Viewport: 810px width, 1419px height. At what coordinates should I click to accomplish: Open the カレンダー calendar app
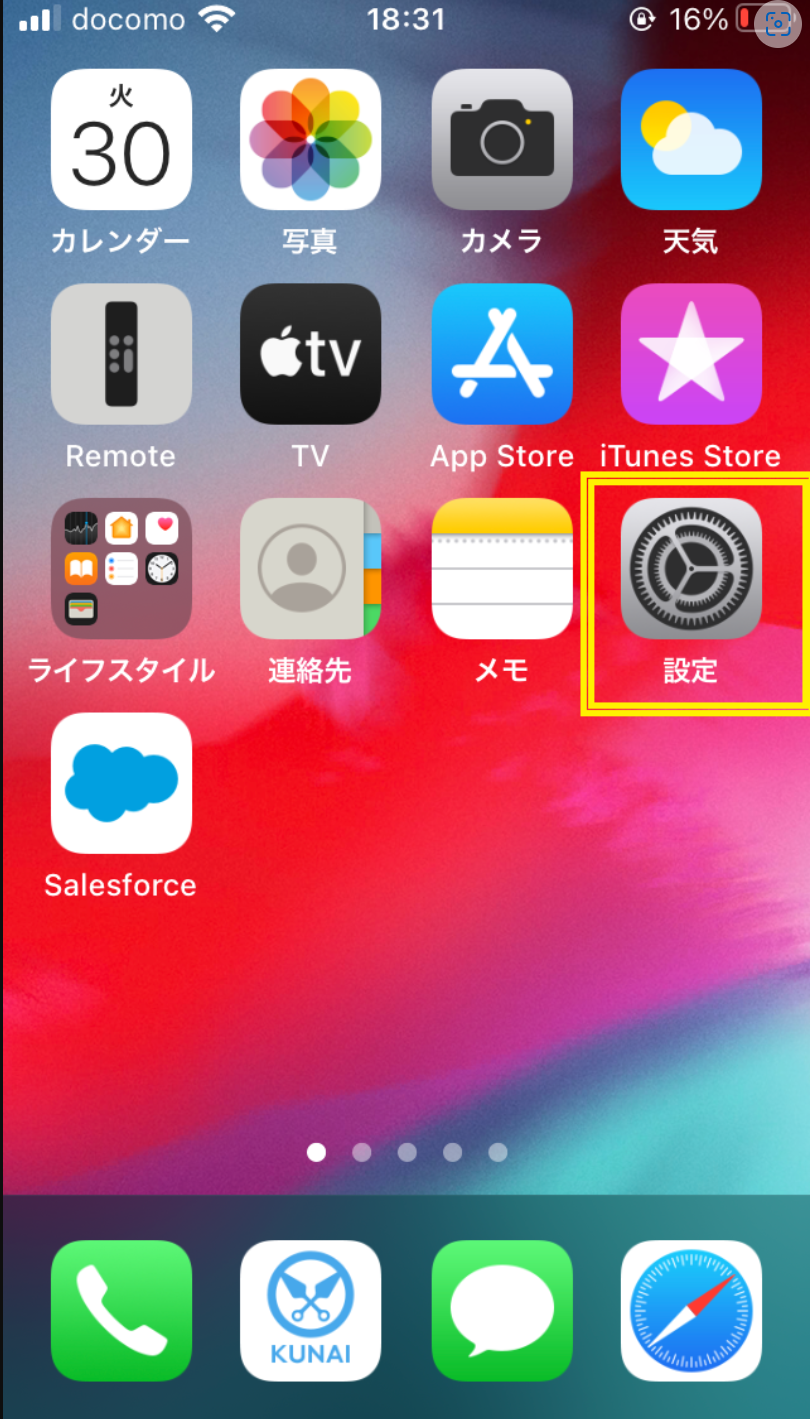(121, 140)
